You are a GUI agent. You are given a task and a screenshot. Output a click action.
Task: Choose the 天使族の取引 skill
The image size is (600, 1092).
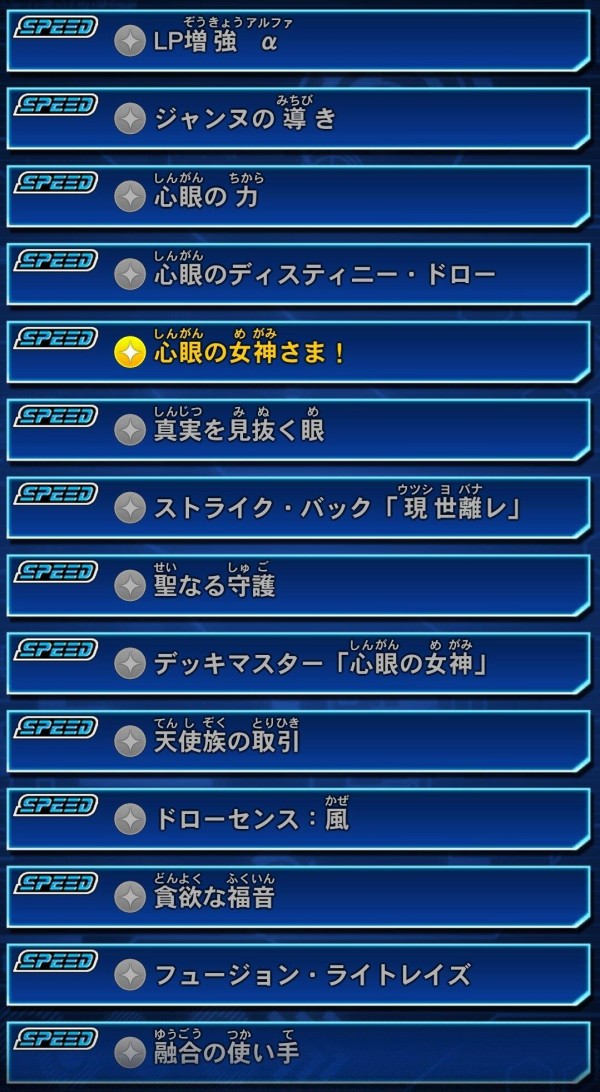click(300, 741)
